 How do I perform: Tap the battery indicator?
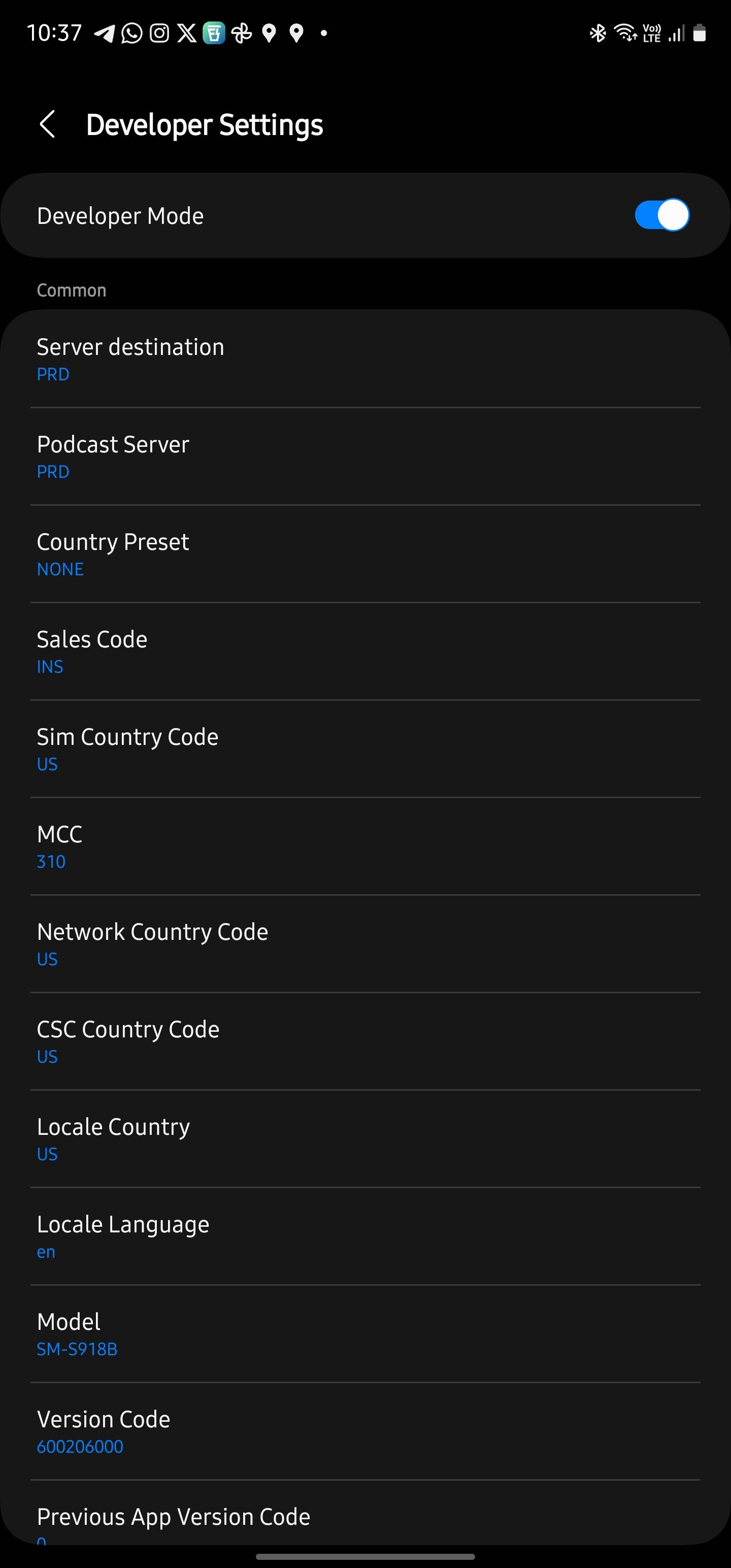tap(699, 34)
